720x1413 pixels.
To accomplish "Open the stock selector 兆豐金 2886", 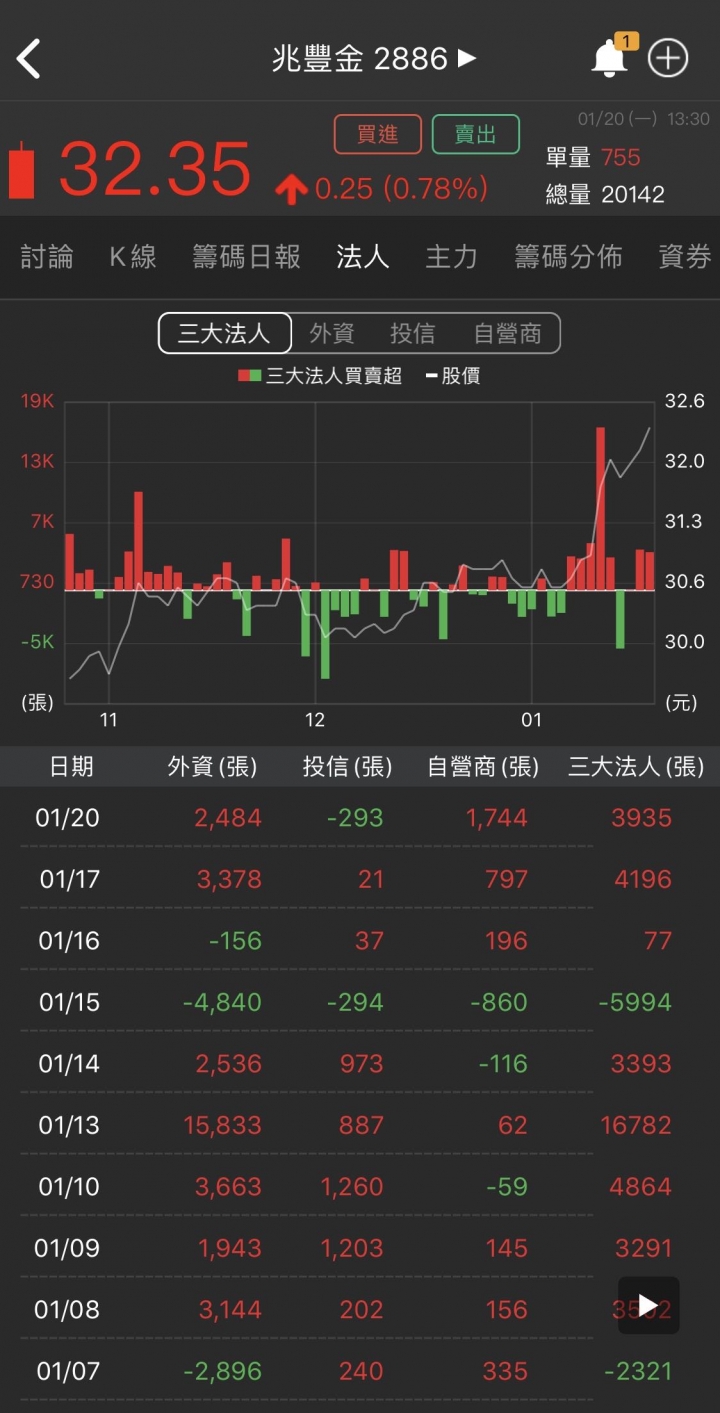I will point(374,59).
